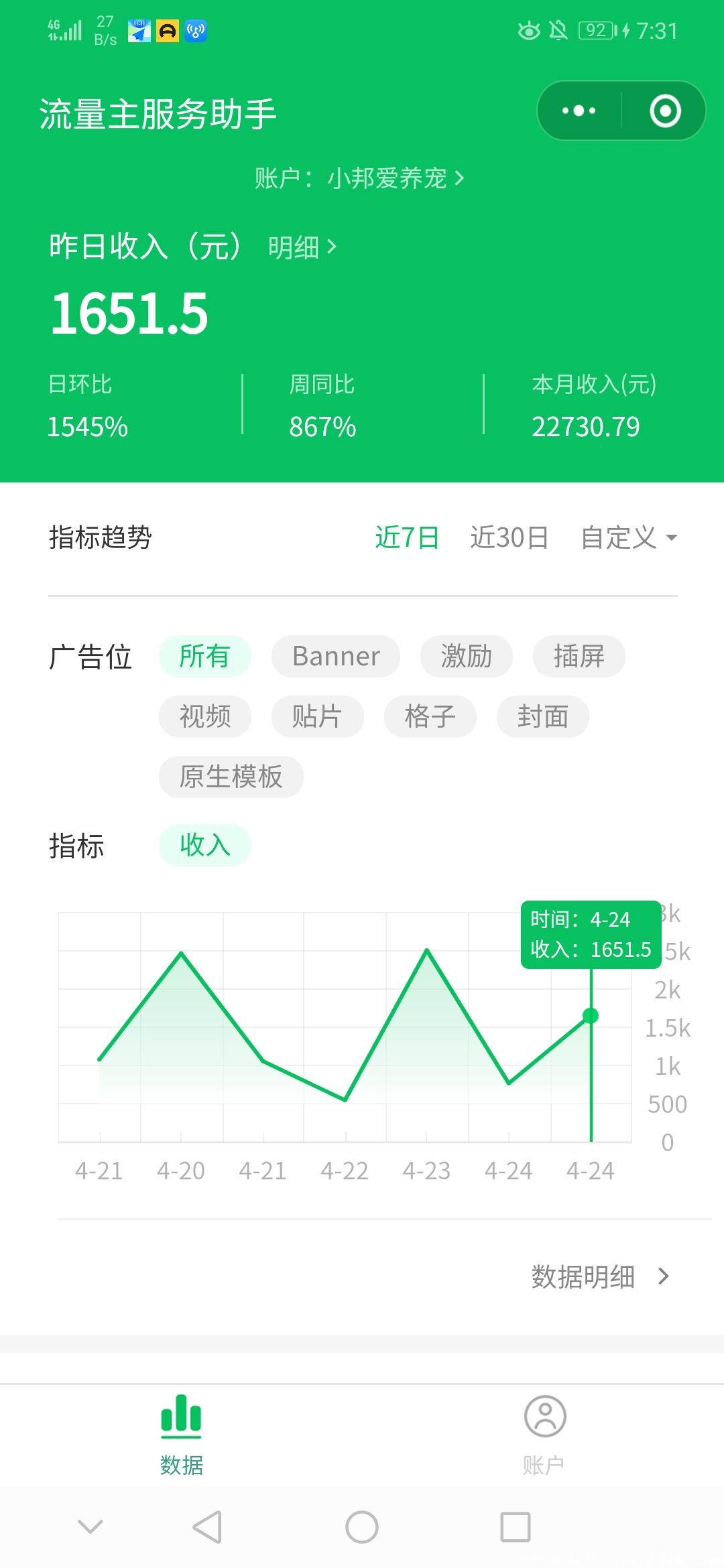Screen dimensions: 724x1568
Task: Enable the Banner ad position filter
Action: (x=335, y=656)
